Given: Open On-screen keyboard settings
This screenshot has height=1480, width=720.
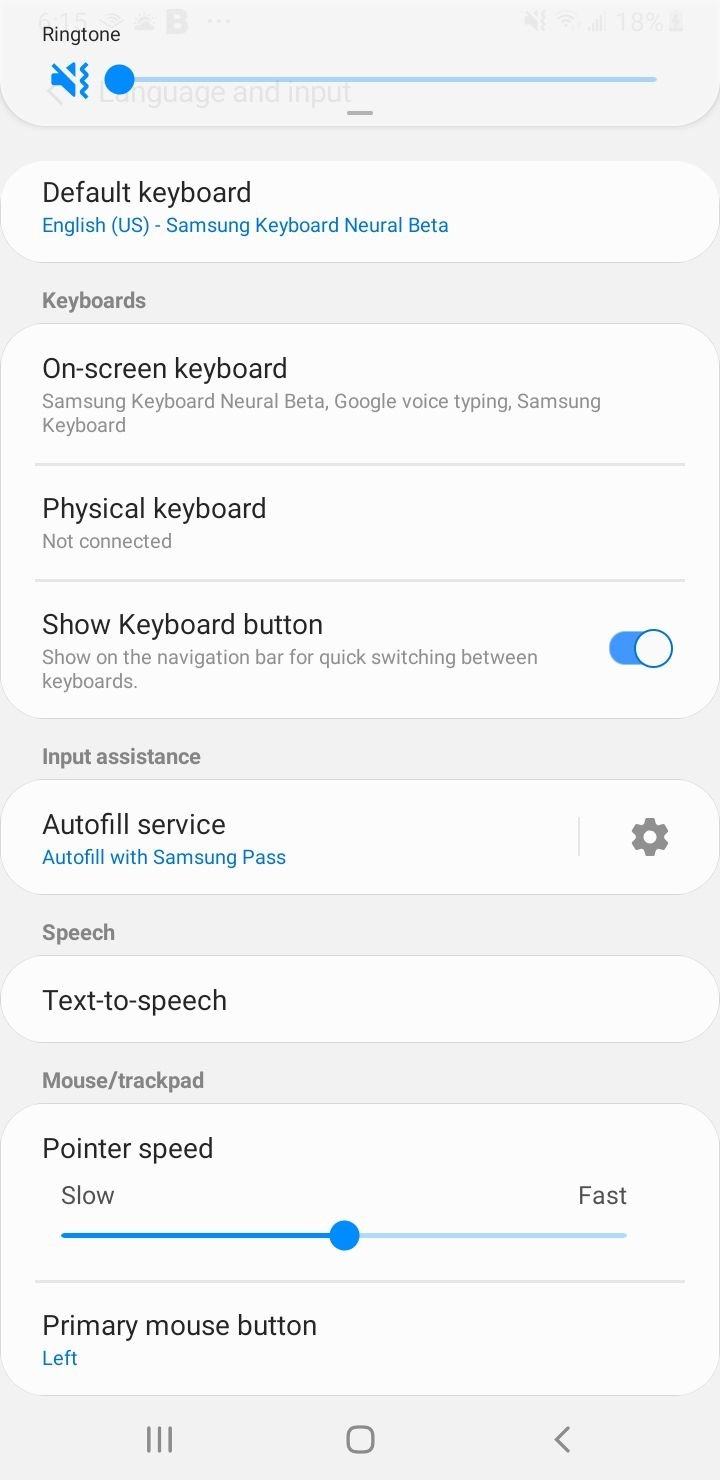Looking at the screenshot, I should 360,395.
